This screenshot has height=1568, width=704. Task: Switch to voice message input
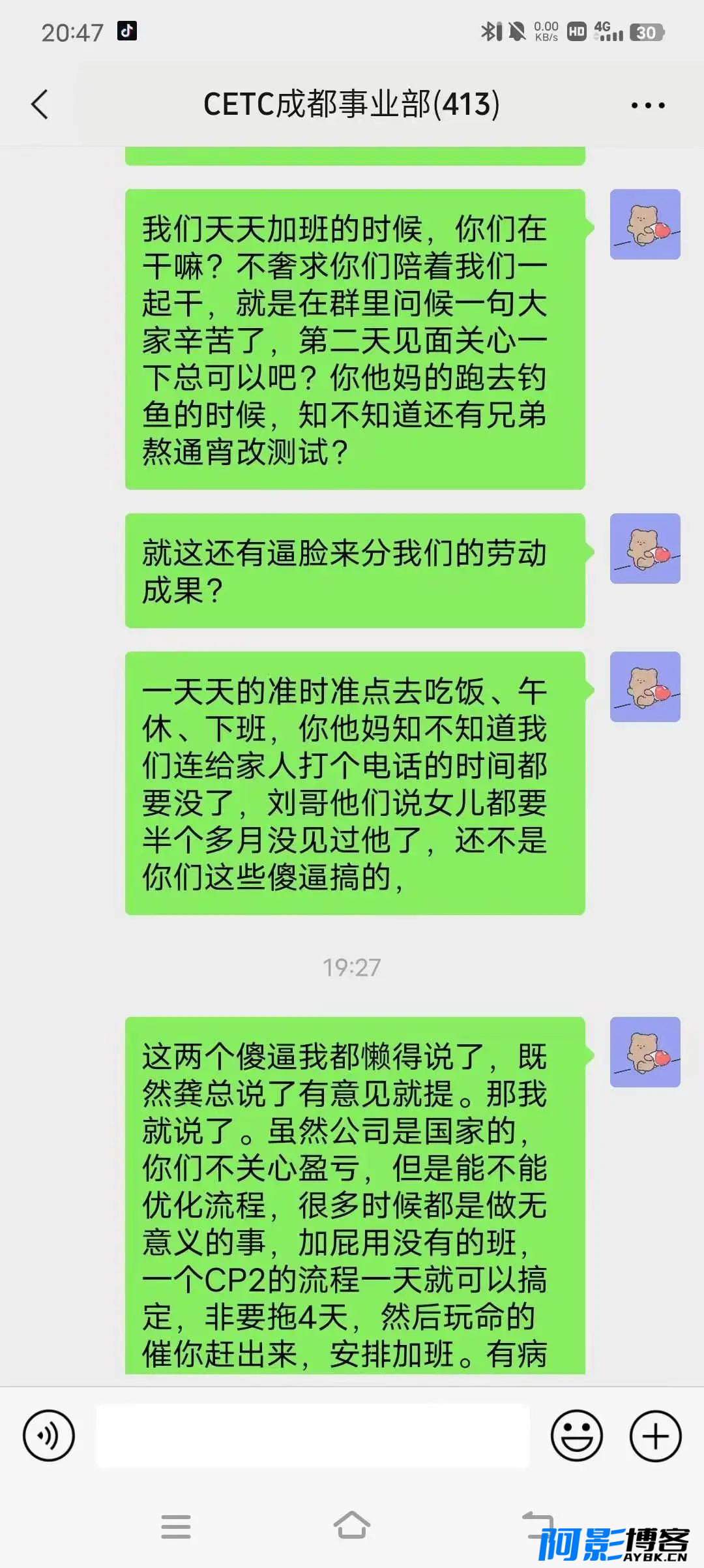tap(49, 1436)
